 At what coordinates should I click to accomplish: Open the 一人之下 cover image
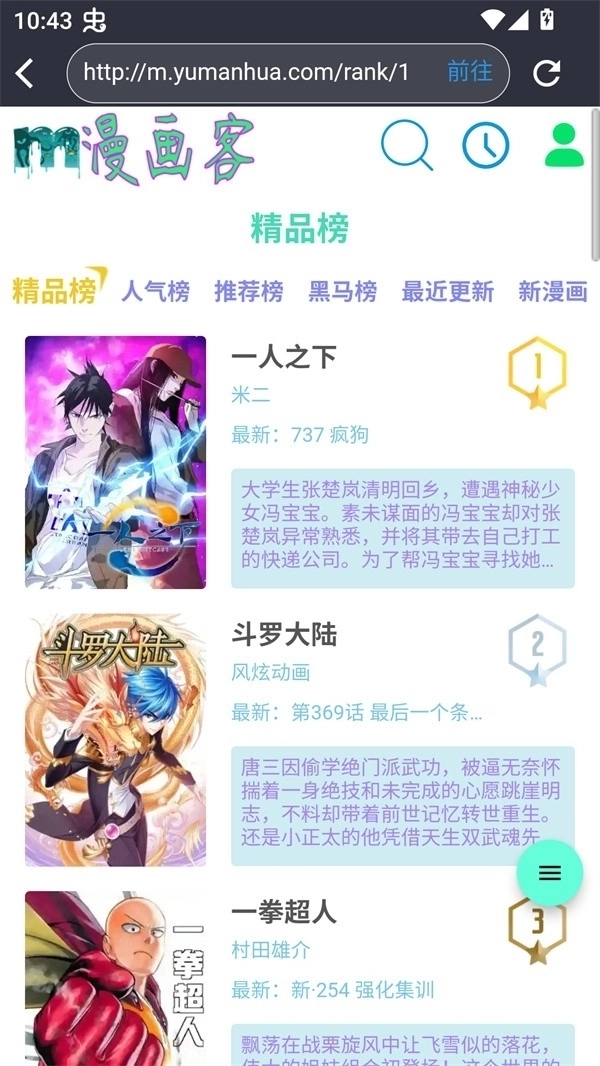coord(115,462)
